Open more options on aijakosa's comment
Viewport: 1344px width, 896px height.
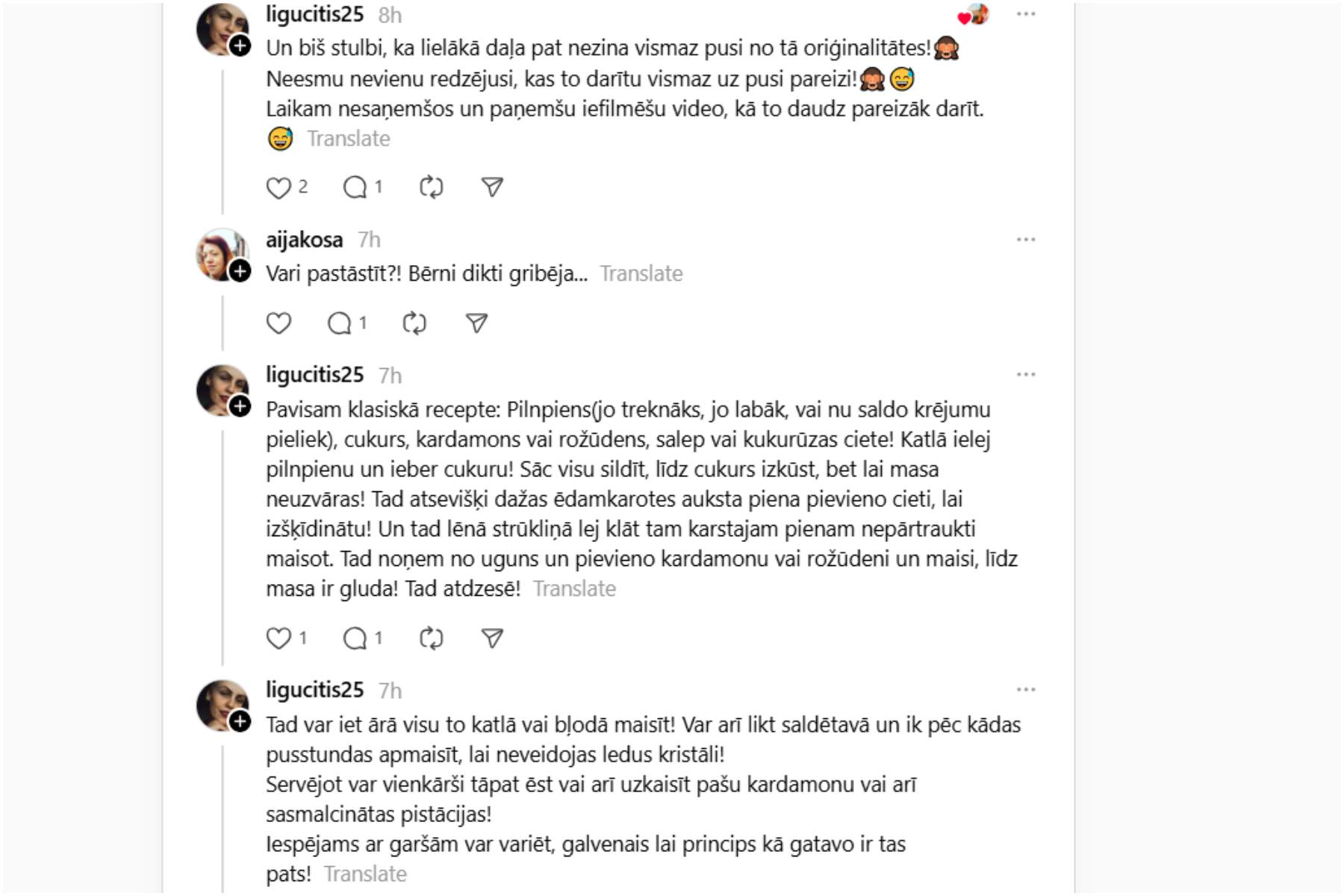tap(1026, 240)
